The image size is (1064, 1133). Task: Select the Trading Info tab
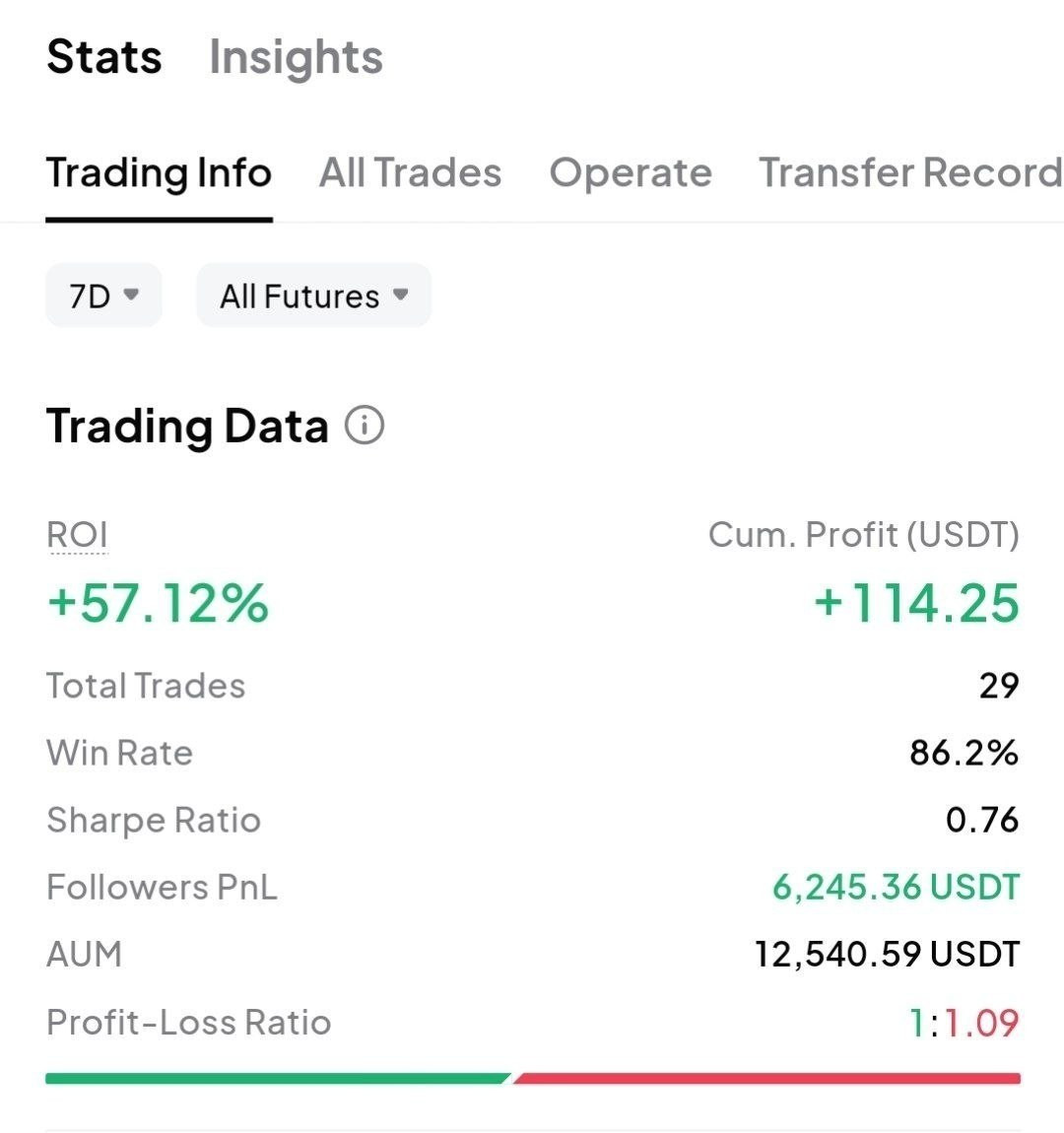(x=159, y=172)
